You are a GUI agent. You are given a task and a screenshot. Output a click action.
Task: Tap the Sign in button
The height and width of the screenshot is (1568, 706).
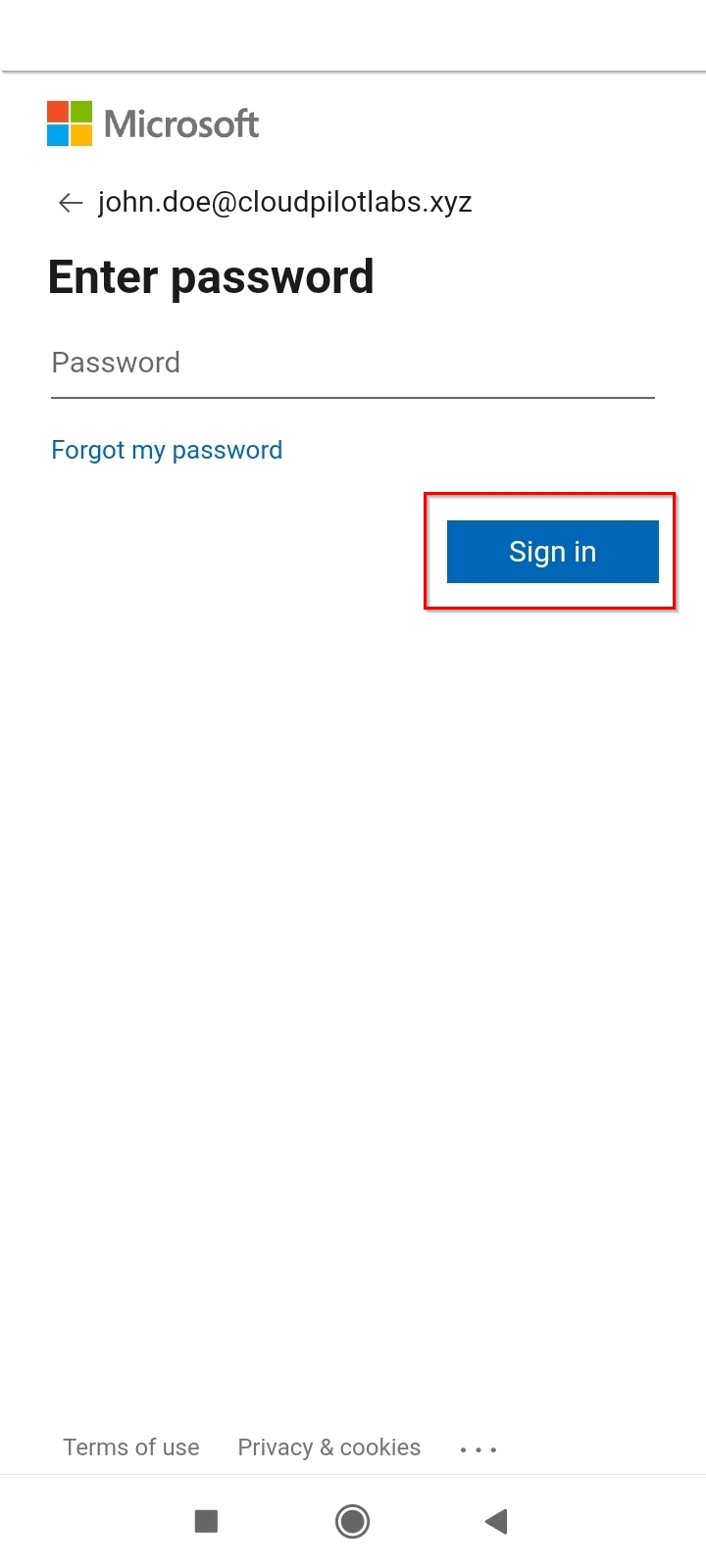[x=553, y=552]
